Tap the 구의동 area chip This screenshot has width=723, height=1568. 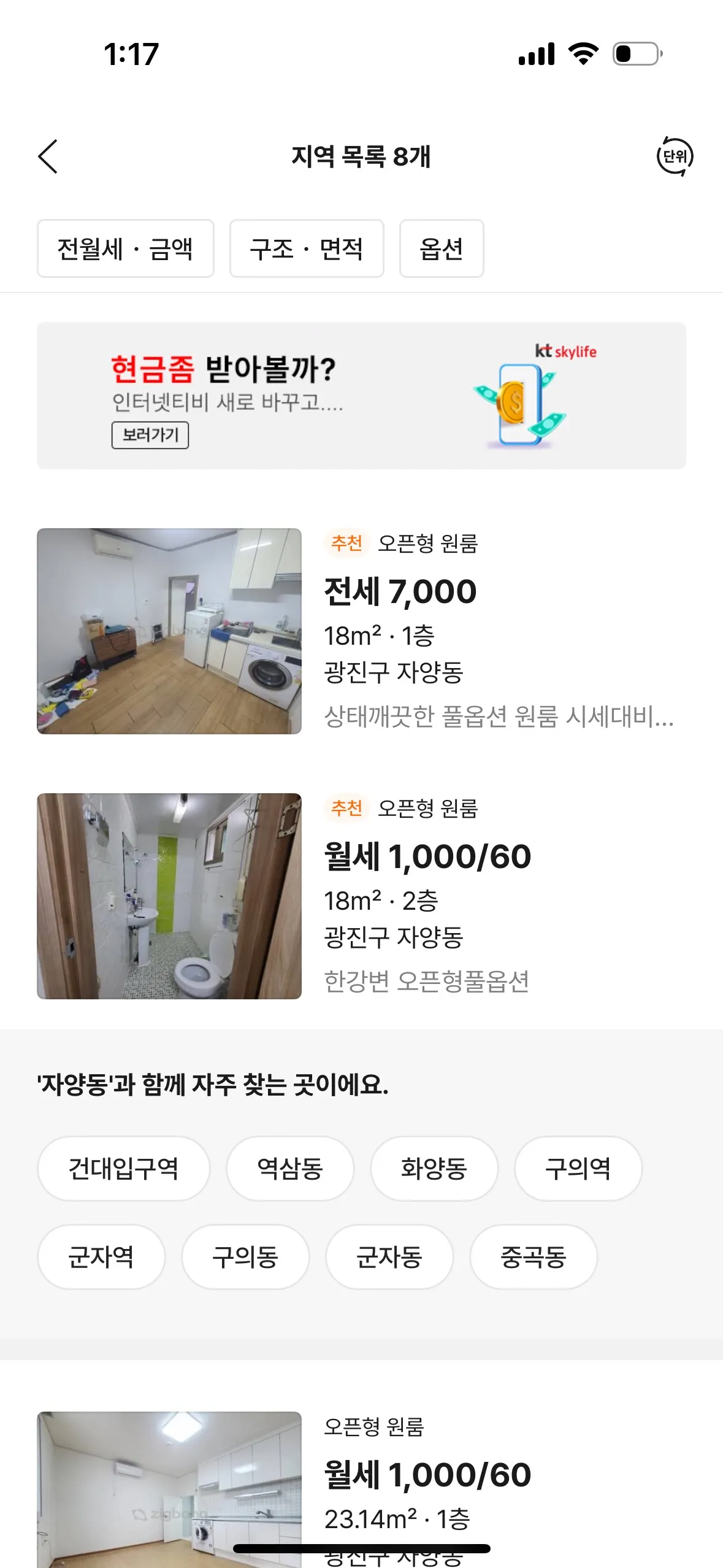(245, 1257)
